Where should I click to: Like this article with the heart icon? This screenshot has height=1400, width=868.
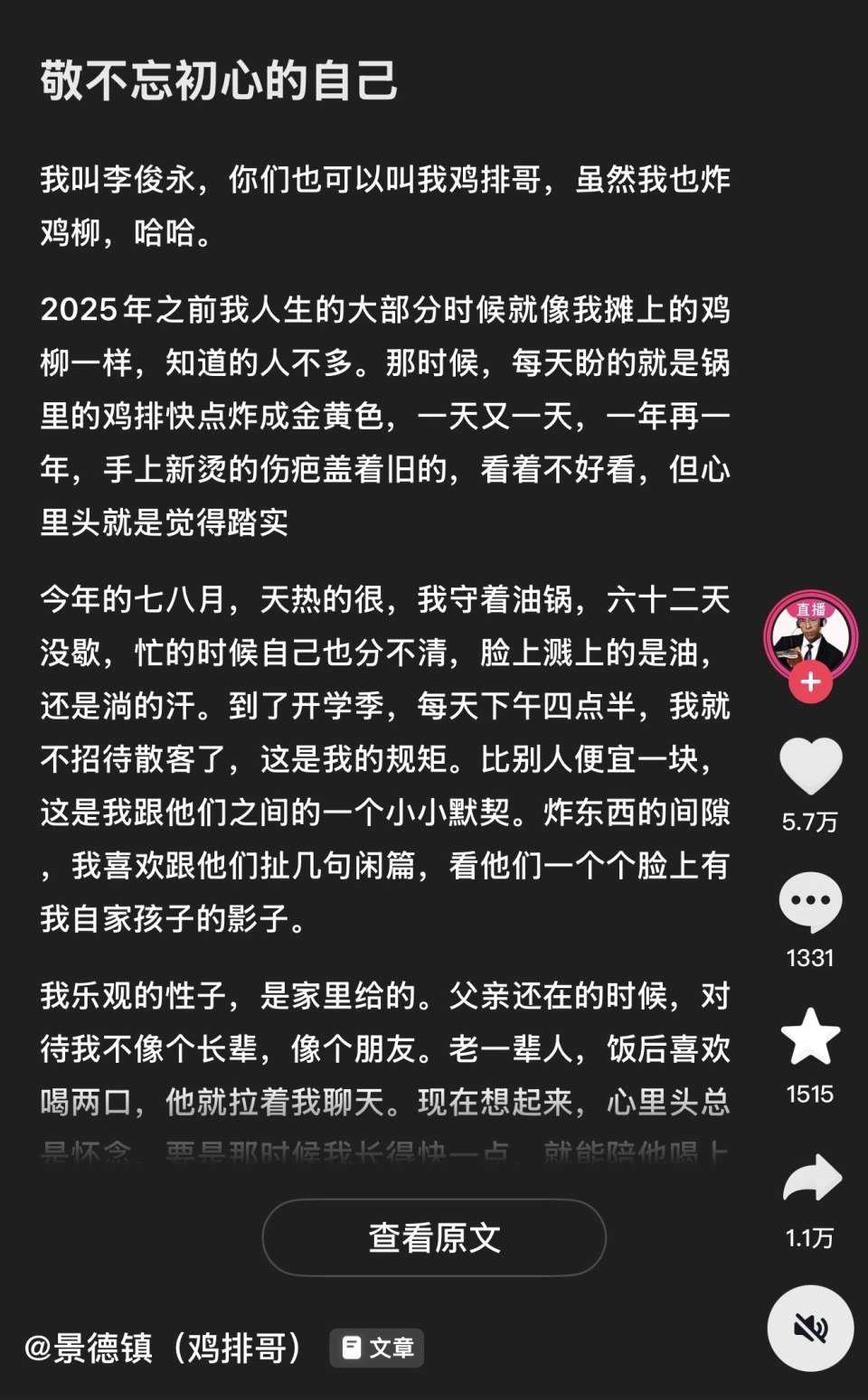810,766
